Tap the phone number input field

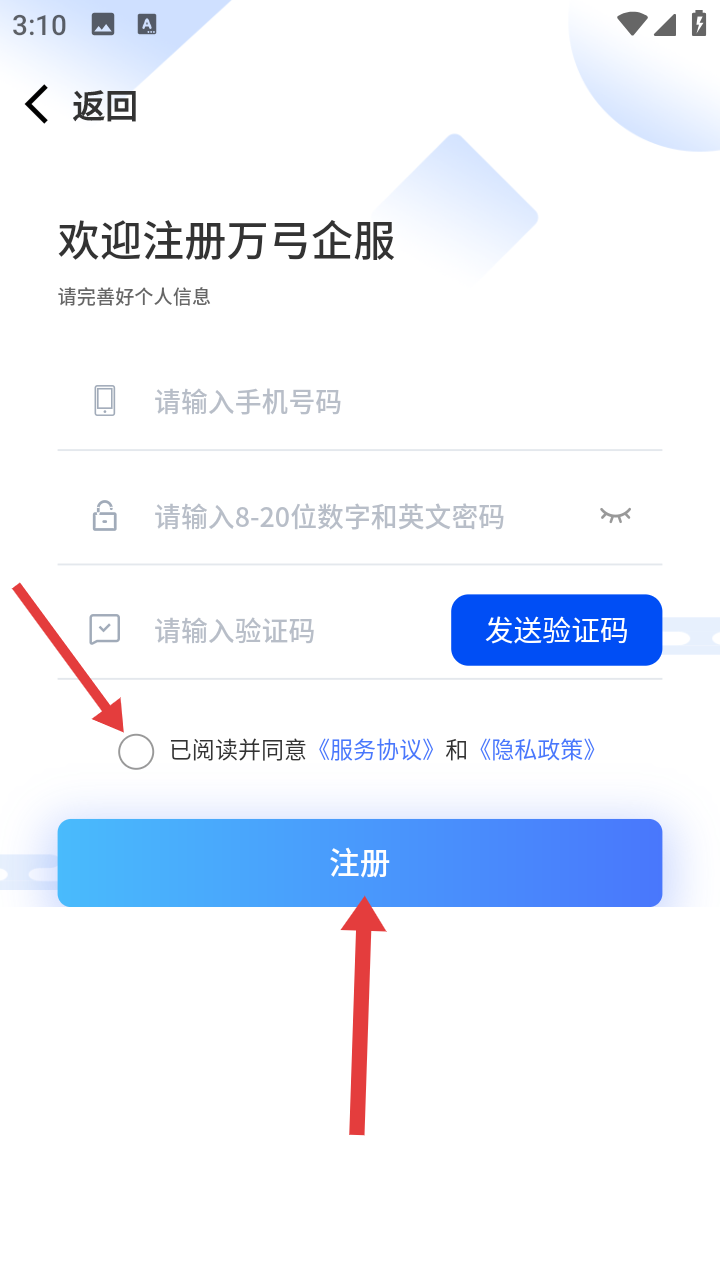click(360, 402)
